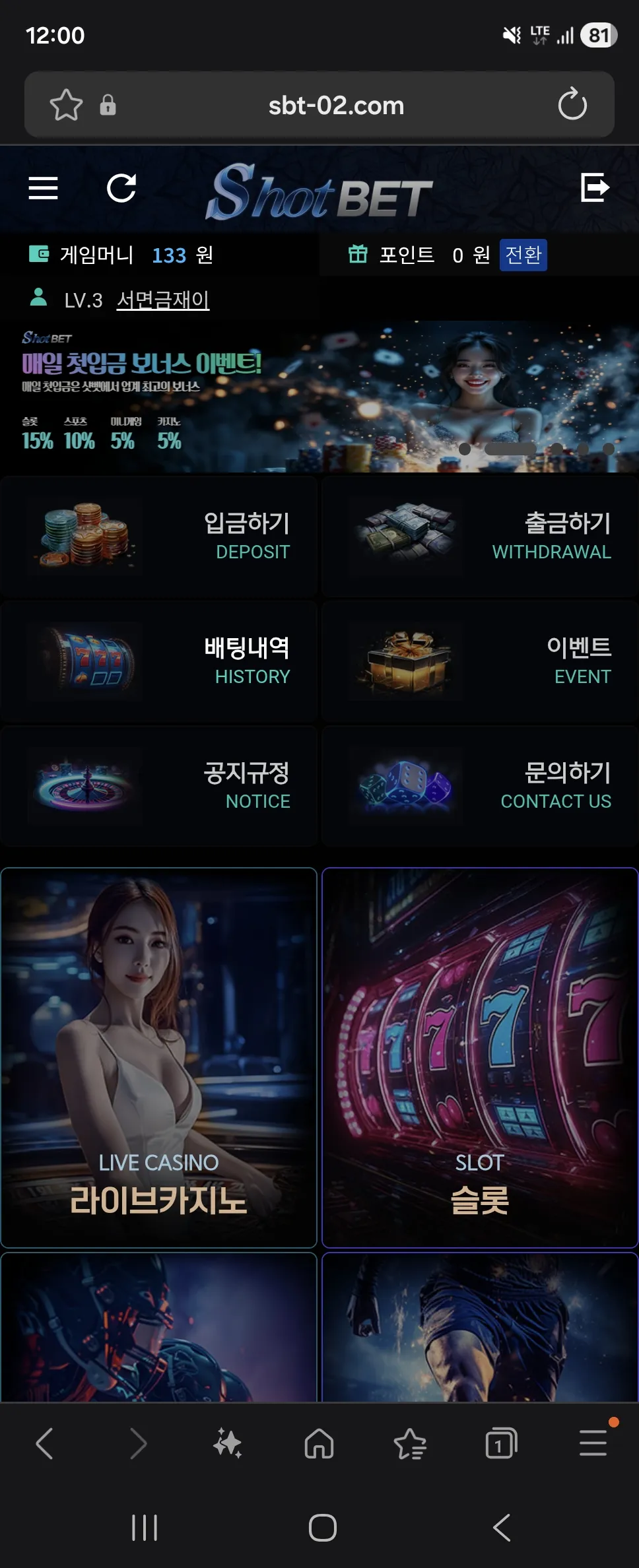Open the LIVE CASINO 라이브카지노 card
This screenshot has width=639, height=1568.
159,1057
